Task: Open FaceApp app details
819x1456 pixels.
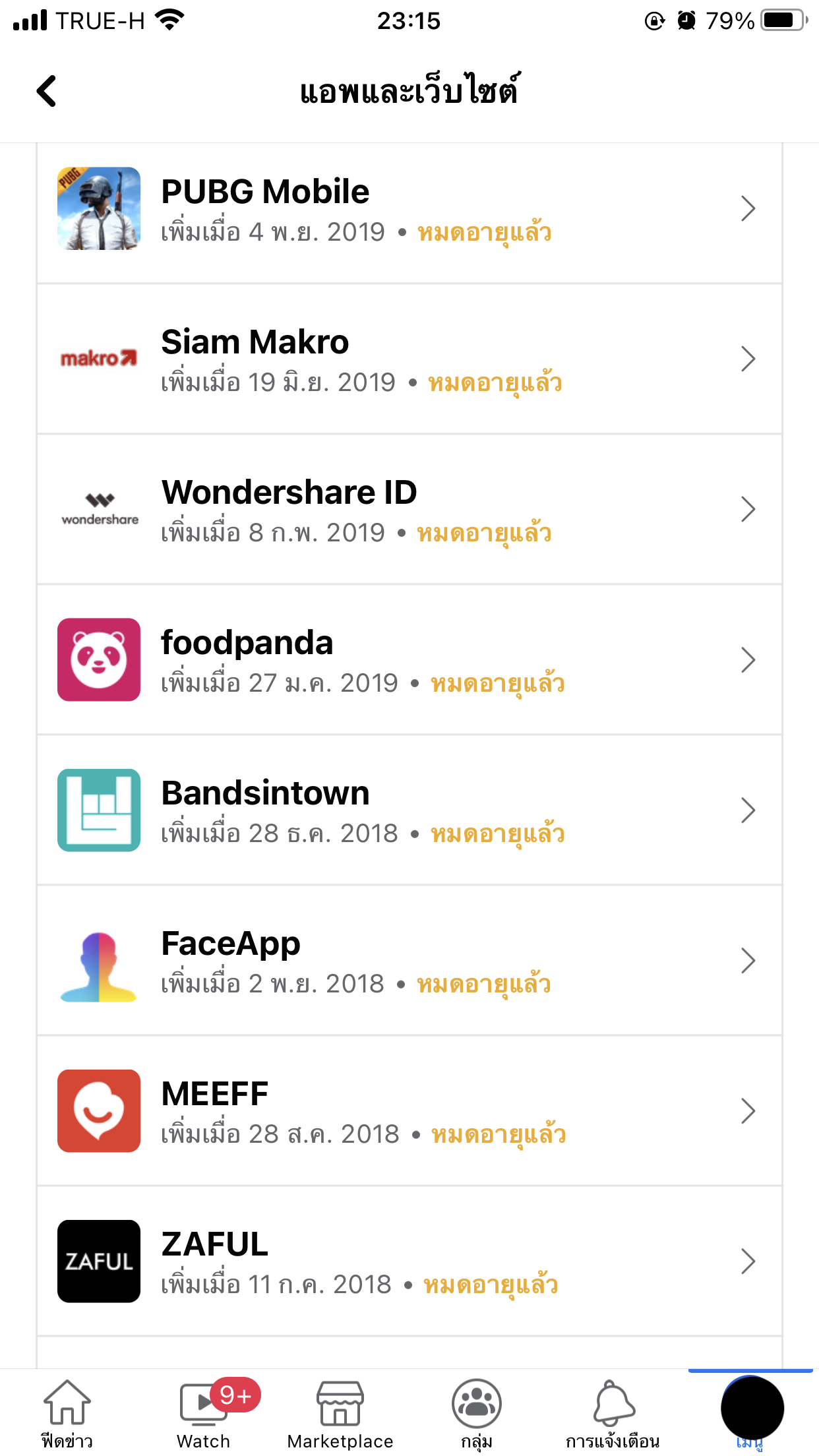Action: pyautogui.click(x=409, y=961)
